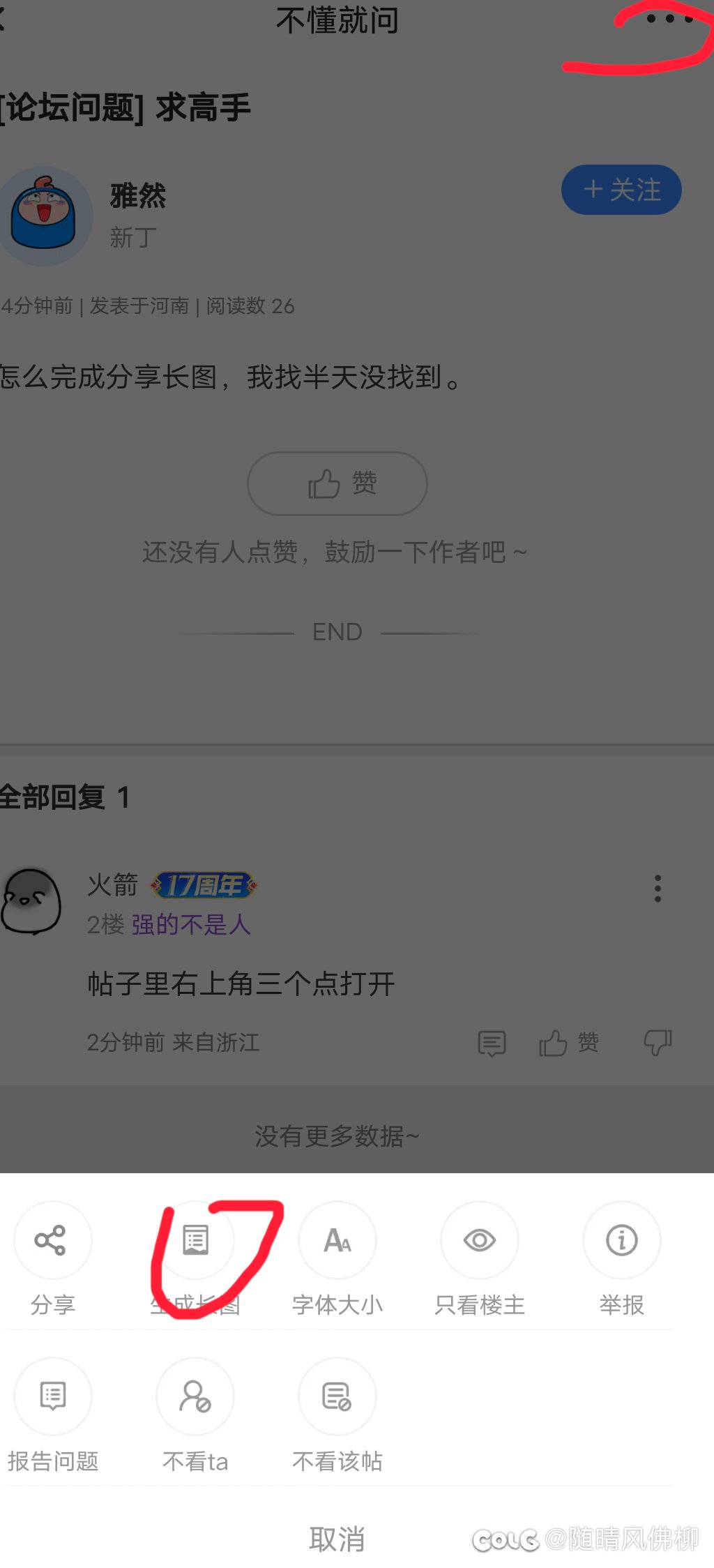Tap the 分享 share option
Viewport: 714px width, 1568px height.
click(x=53, y=1242)
